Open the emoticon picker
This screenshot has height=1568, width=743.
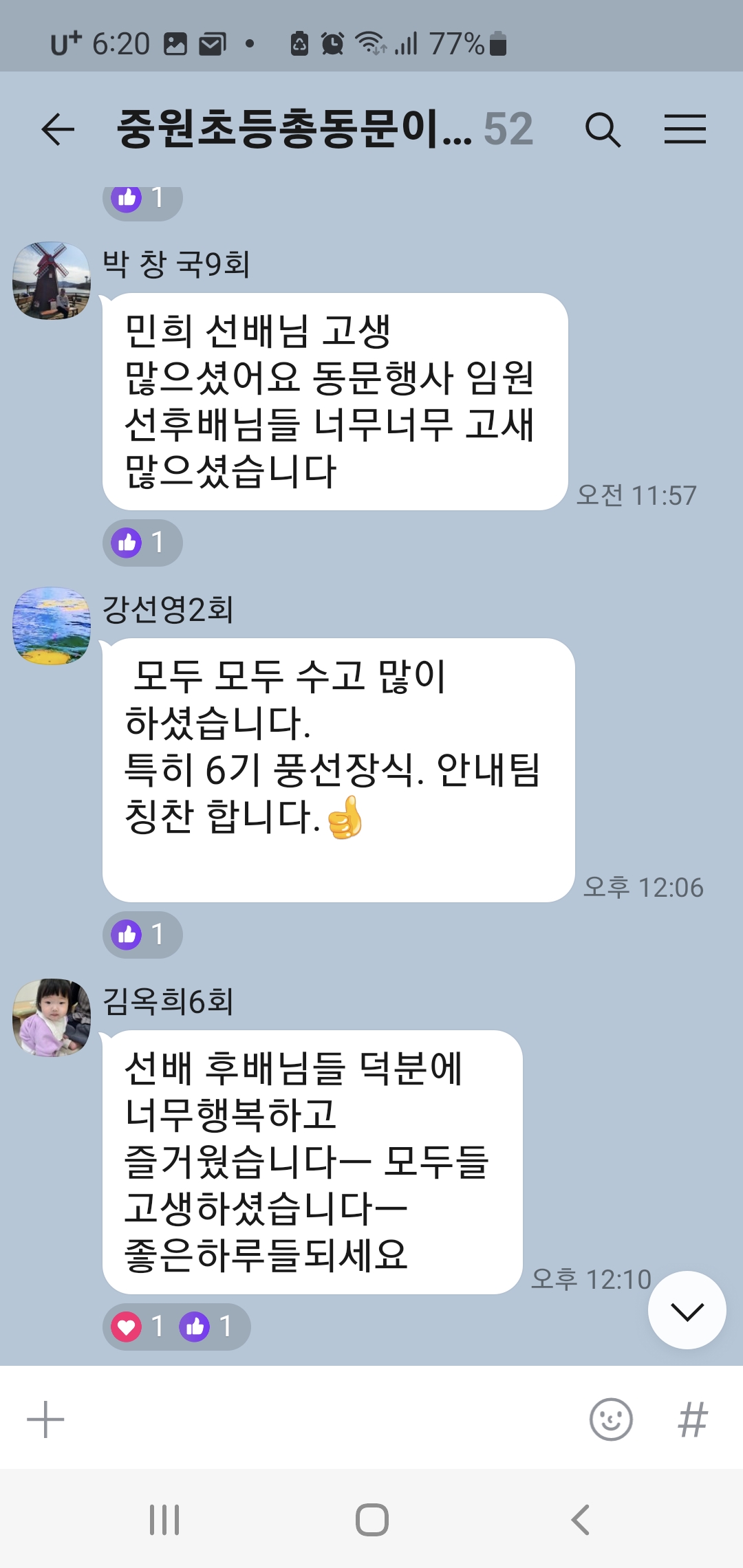(x=611, y=1419)
